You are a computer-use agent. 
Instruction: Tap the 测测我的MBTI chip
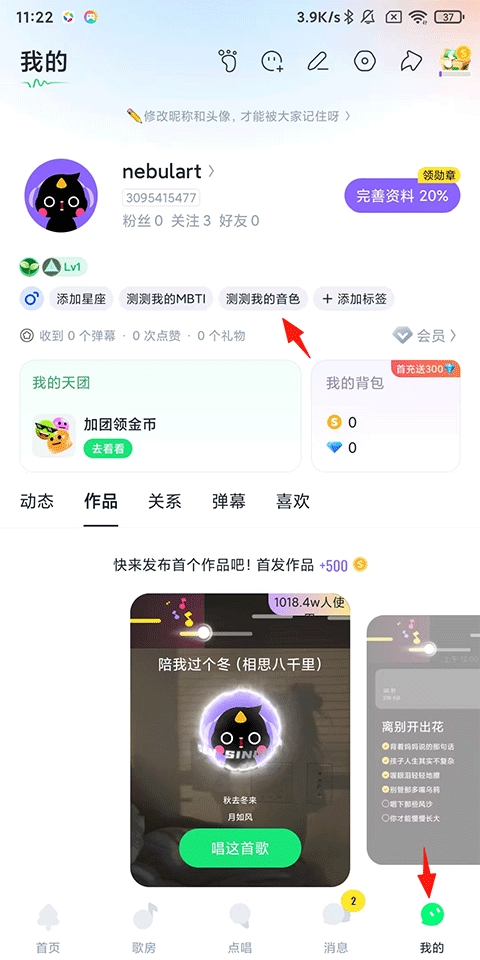click(x=166, y=299)
